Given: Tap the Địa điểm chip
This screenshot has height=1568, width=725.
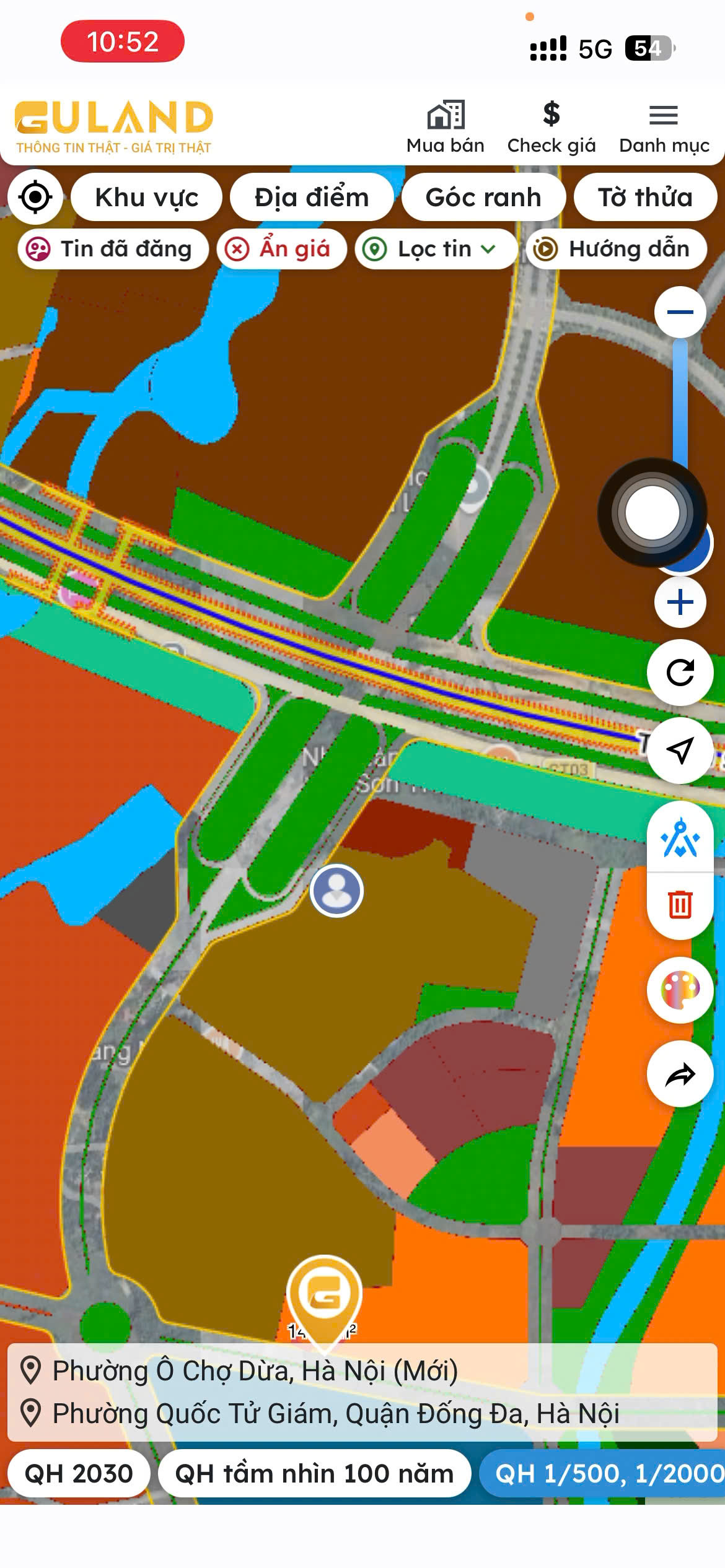Looking at the screenshot, I should [x=312, y=197].
